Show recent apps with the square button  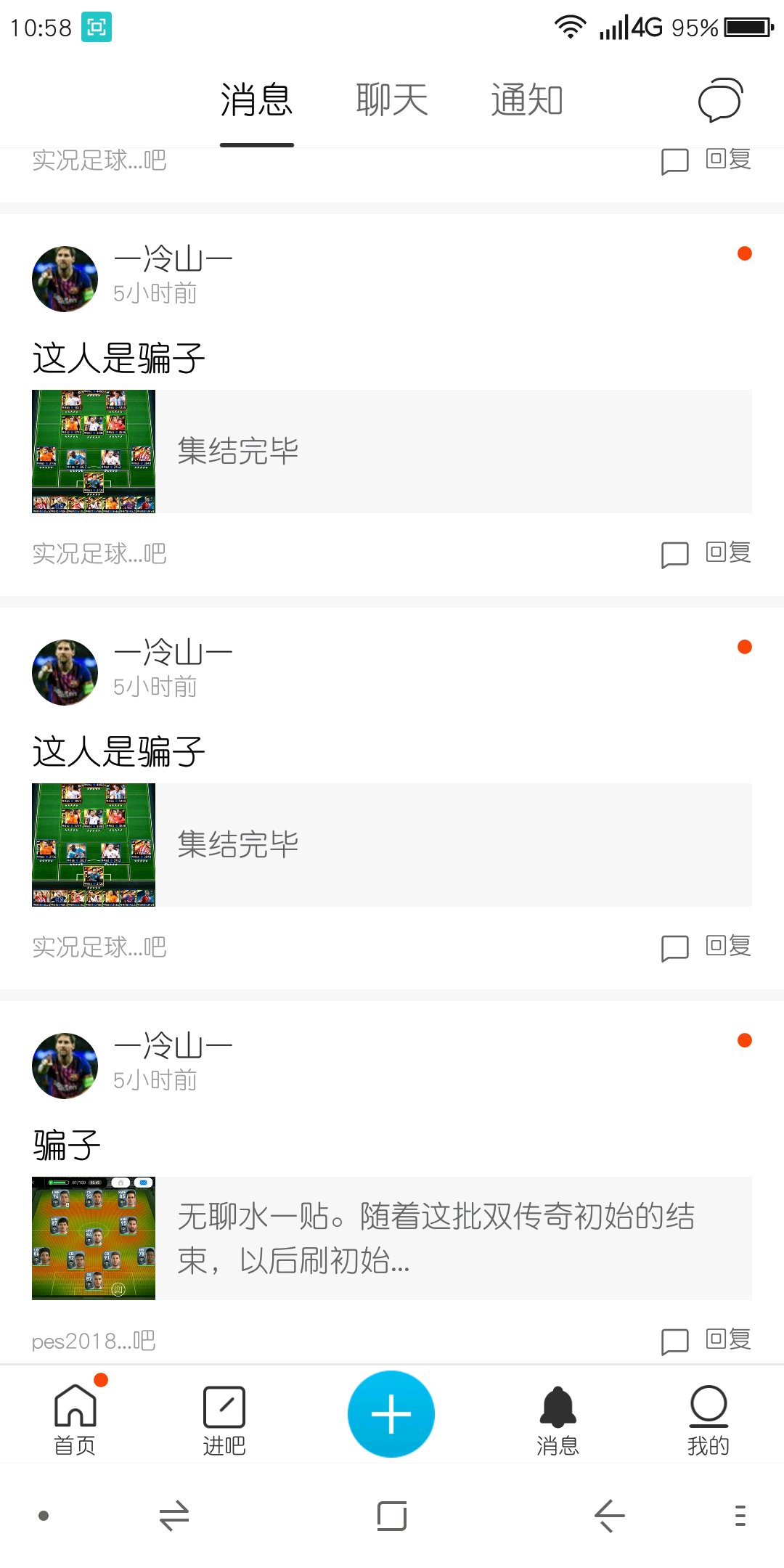(x=392, y=1516)
